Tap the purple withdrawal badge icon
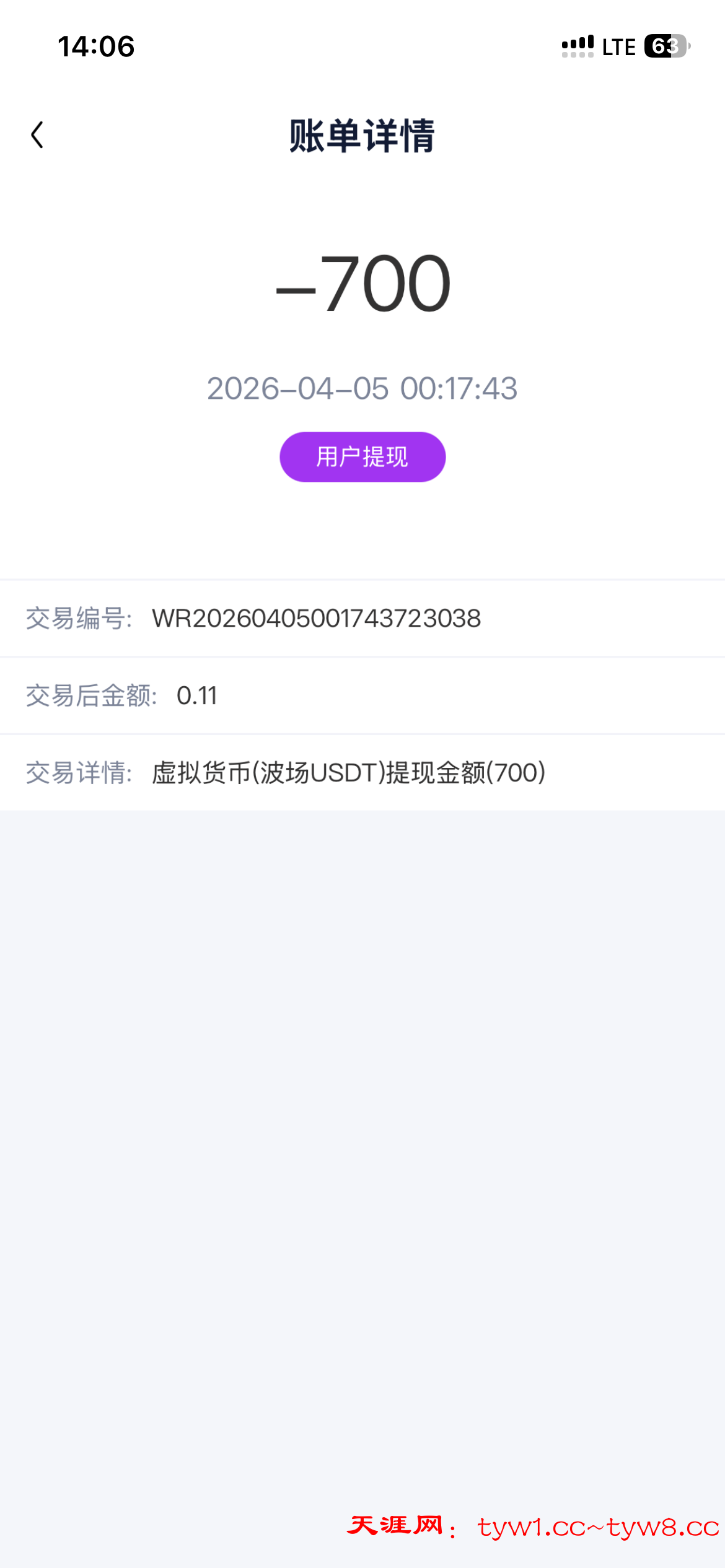Screen dimensions: 725x1568 [x=362, y=456]
